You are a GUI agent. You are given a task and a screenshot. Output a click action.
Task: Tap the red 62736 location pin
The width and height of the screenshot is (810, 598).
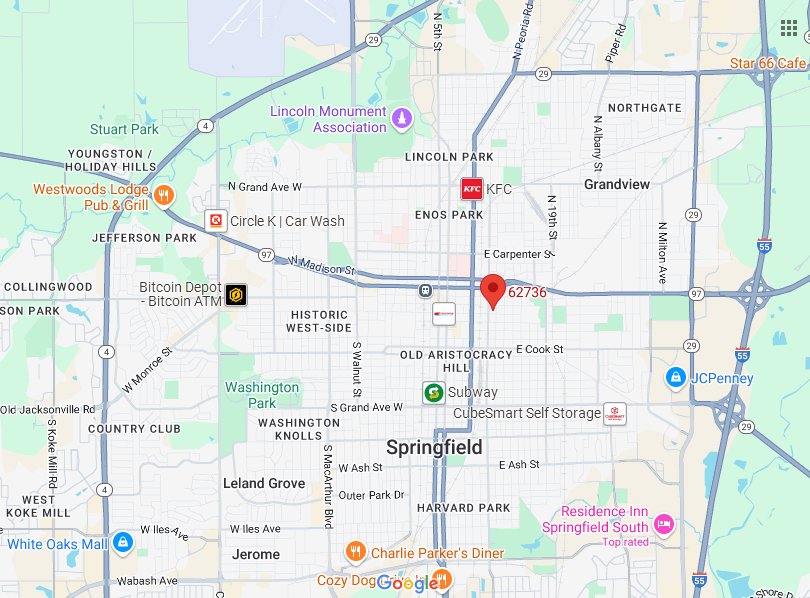coord(493,290)
